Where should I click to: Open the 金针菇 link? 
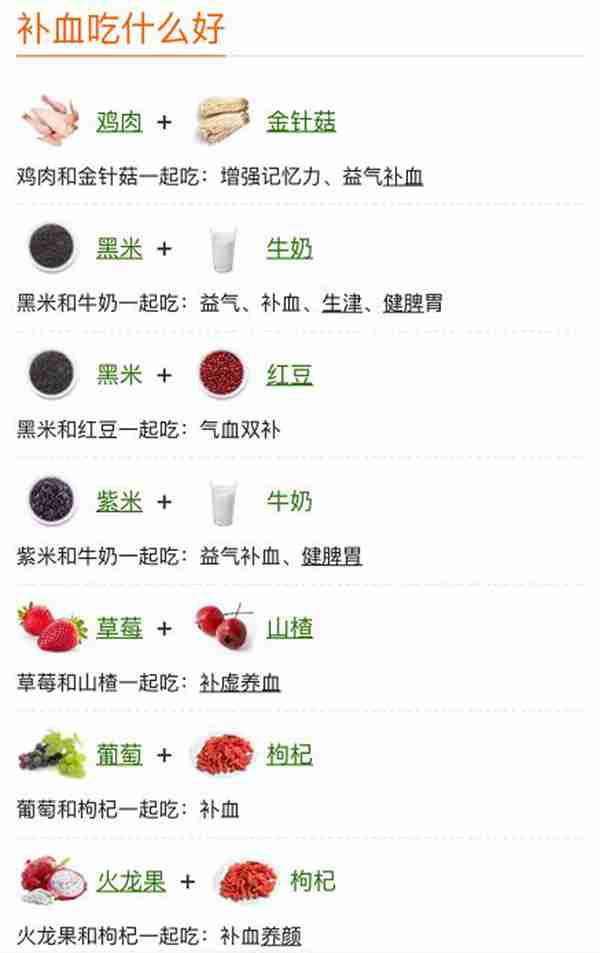[300, 122]
